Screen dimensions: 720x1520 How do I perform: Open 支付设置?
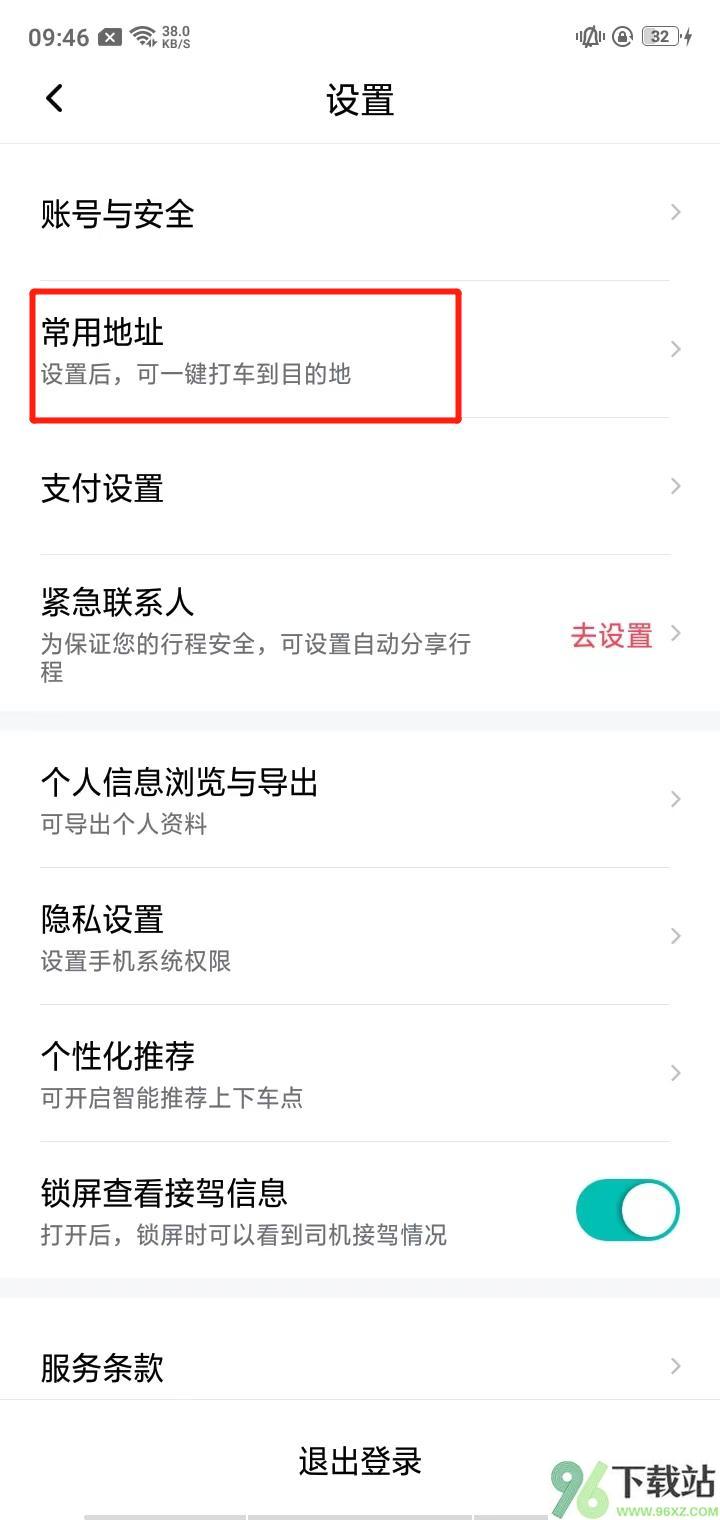point(360,487)
